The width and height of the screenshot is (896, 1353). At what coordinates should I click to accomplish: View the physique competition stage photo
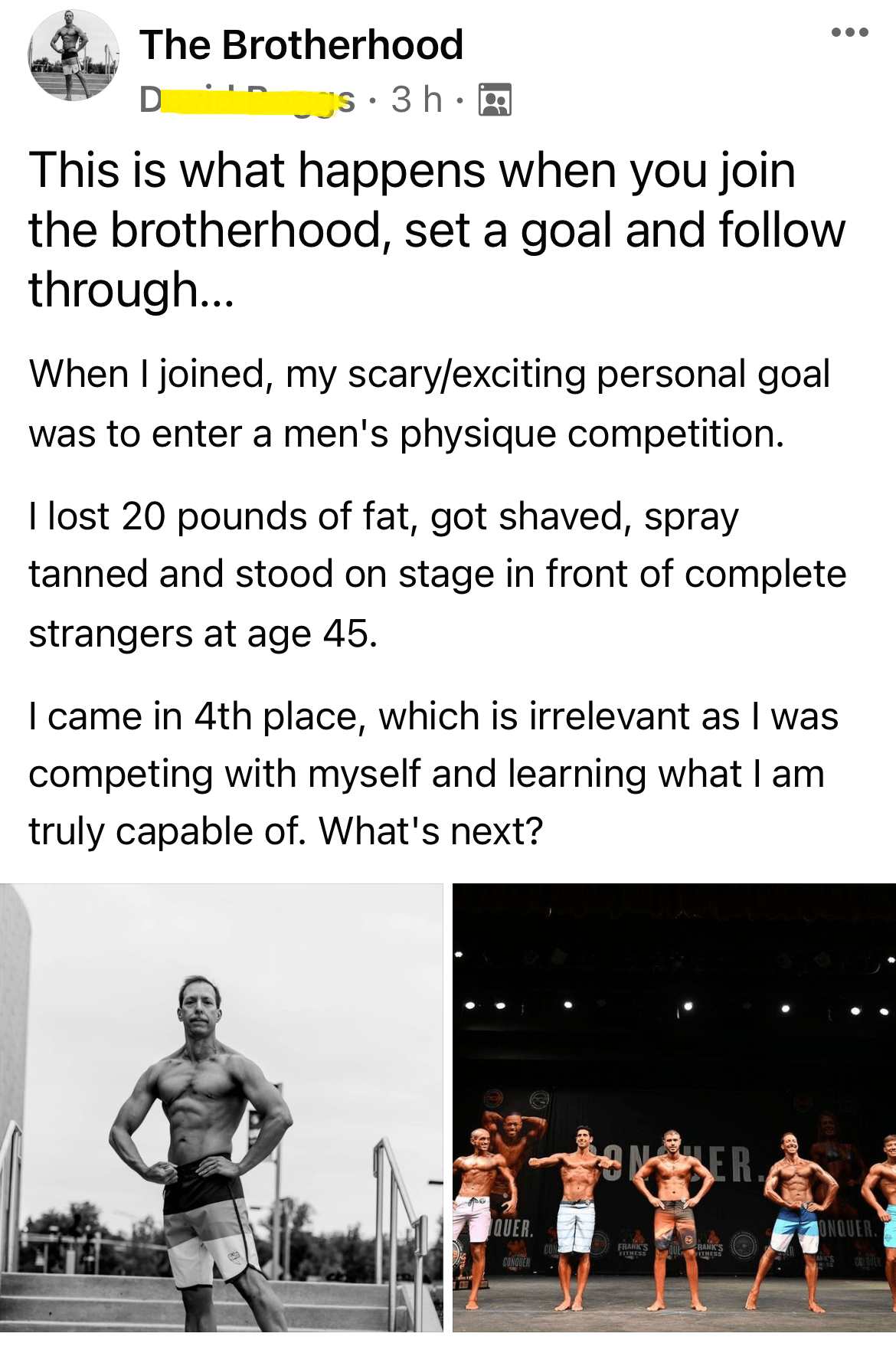(674, 1107)
